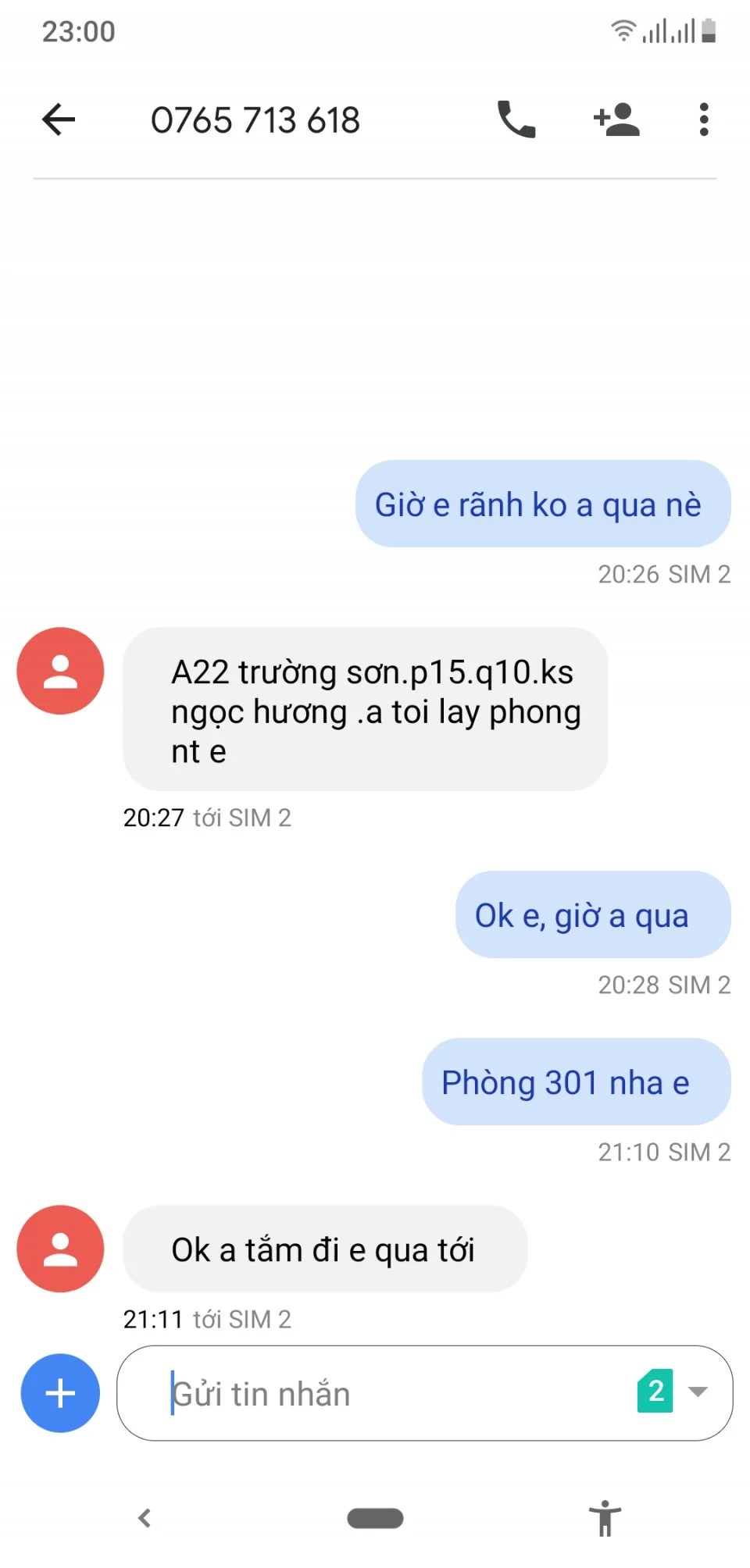Go back to the conversation list
Image resolution: width=750 pixels, height=1568 pixels.
pyautogui.click(x=59, y=120)
